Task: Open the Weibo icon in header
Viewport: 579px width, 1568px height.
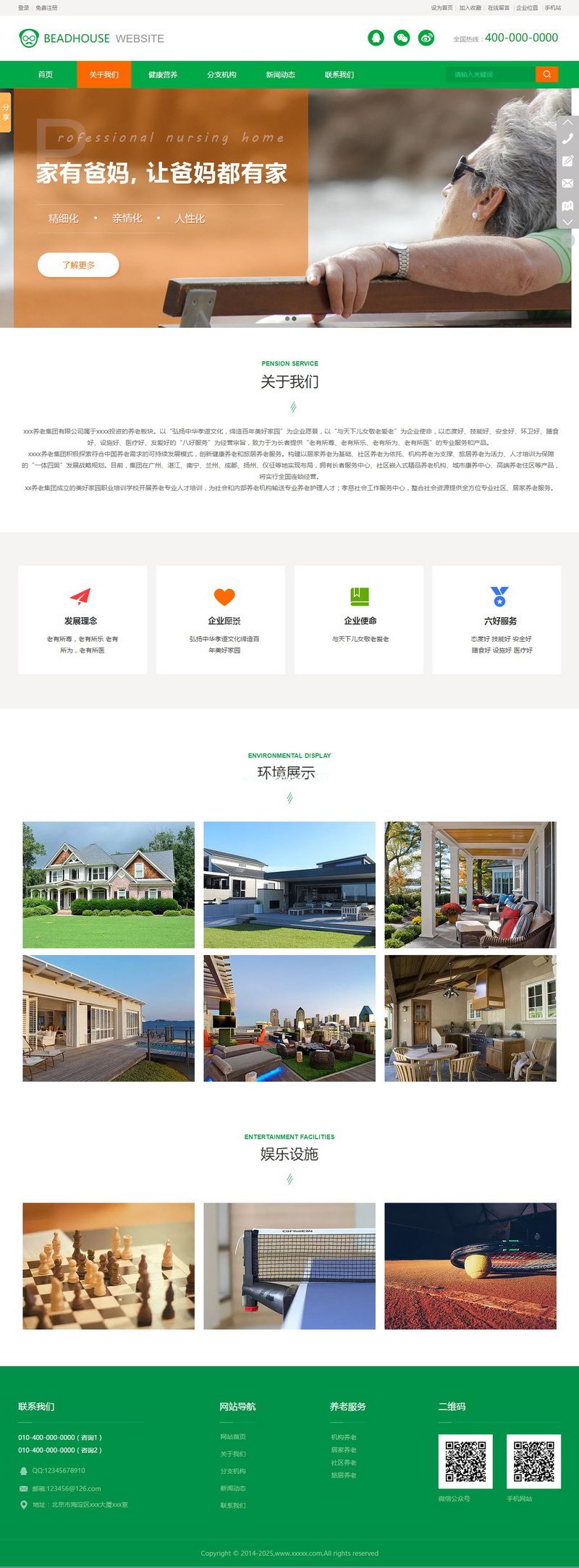Action: point(427,38)
